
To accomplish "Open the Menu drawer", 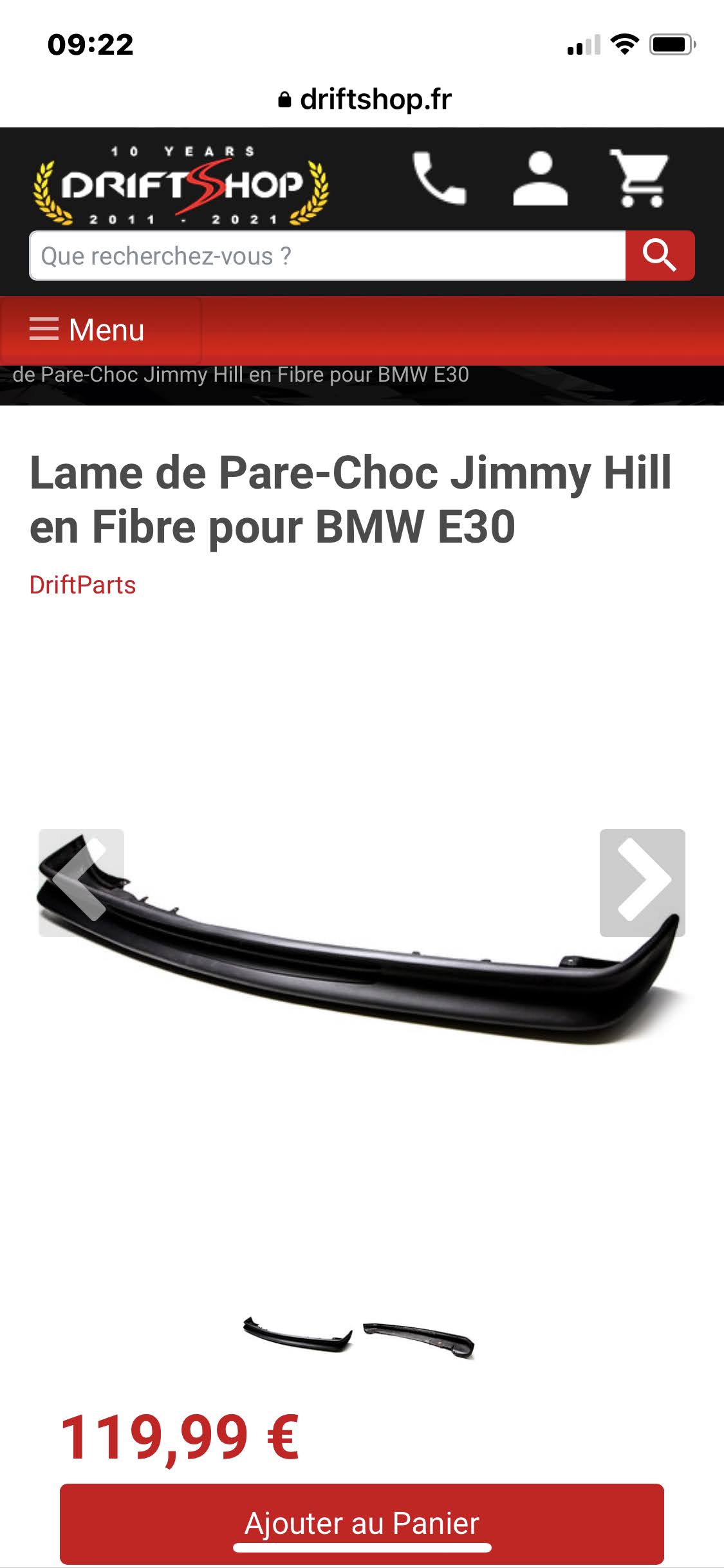I will (x=88, y=330).
